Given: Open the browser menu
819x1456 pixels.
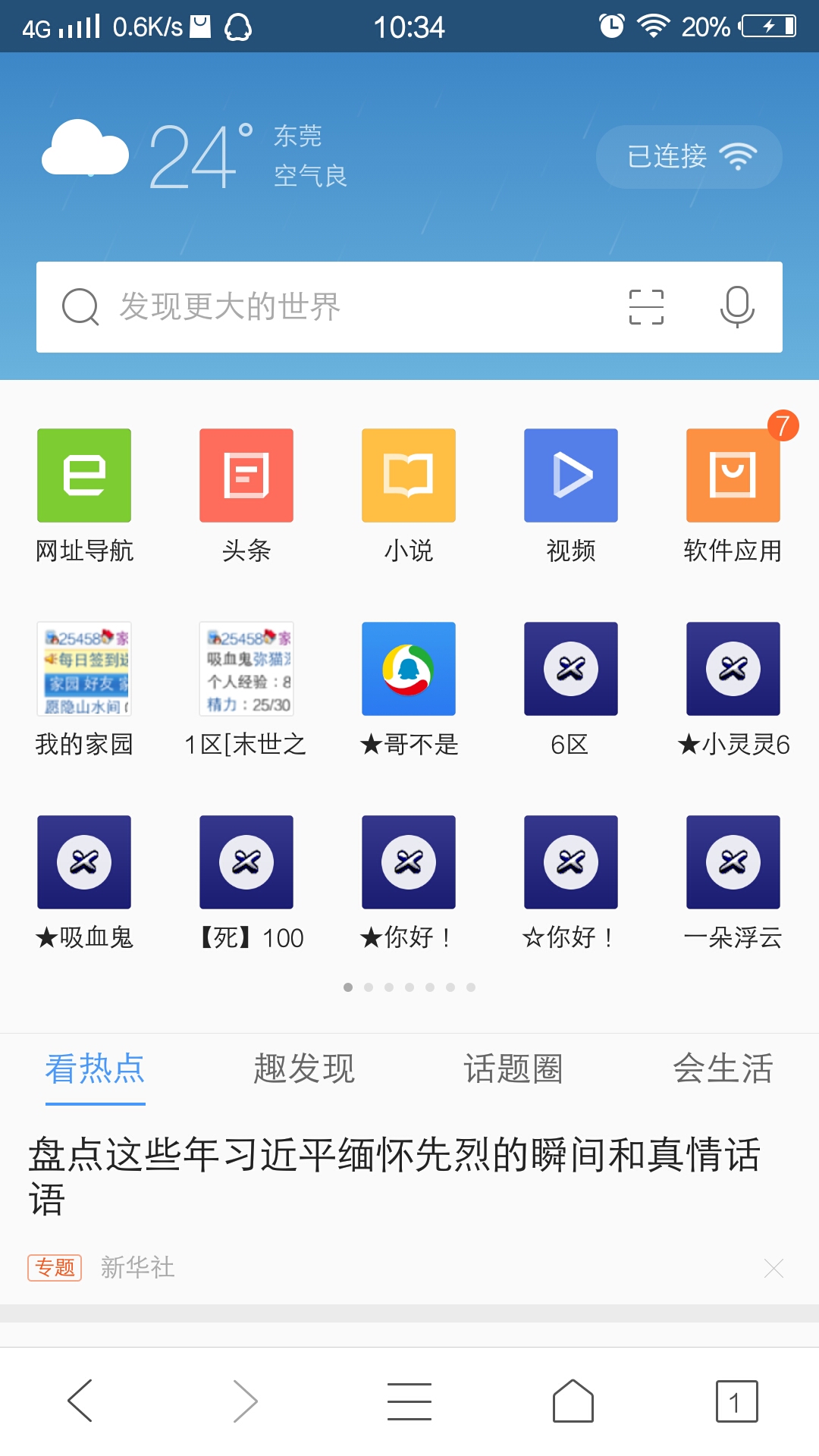Looking at the screenshot, I should point(409,1401).
